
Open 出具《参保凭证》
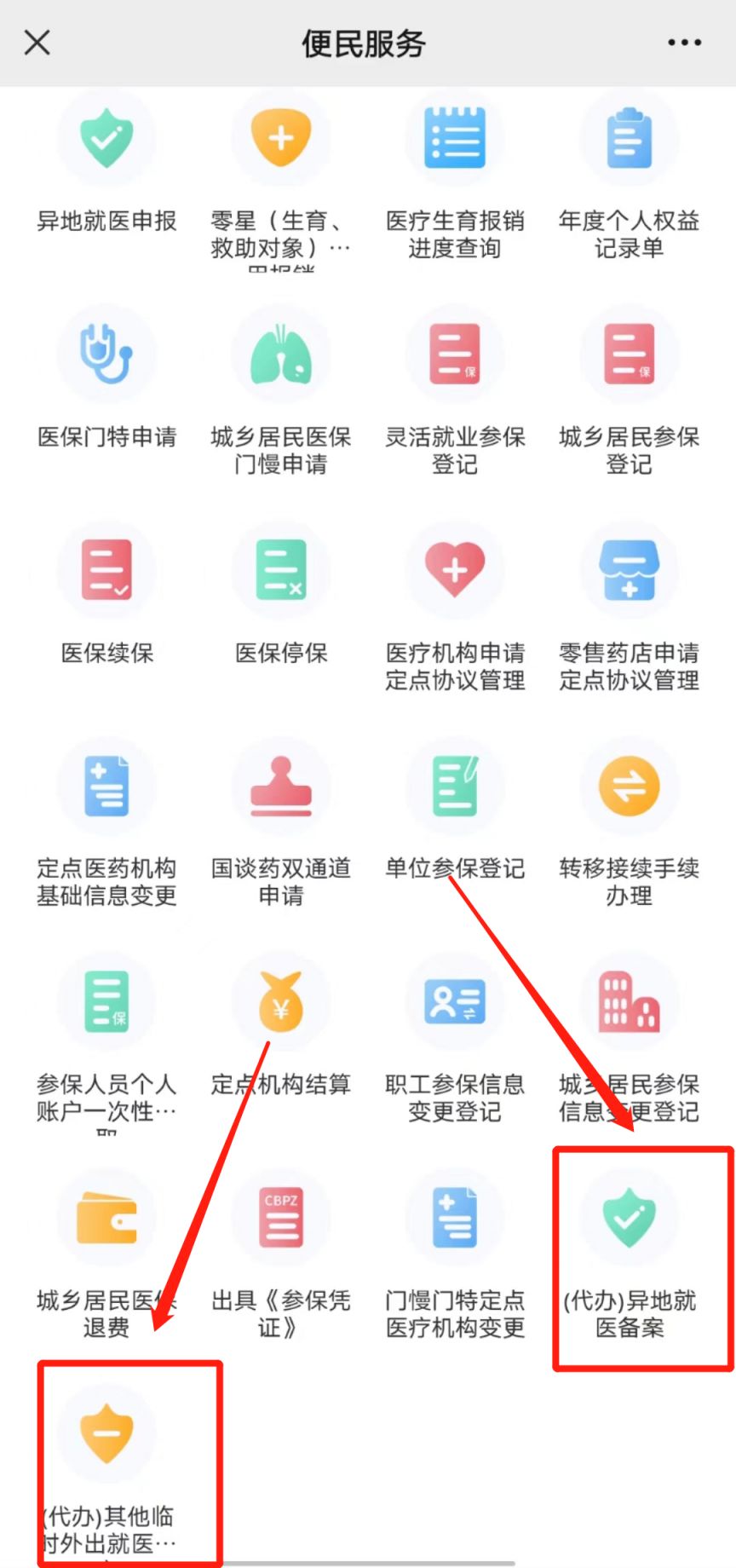point(281,1219)
